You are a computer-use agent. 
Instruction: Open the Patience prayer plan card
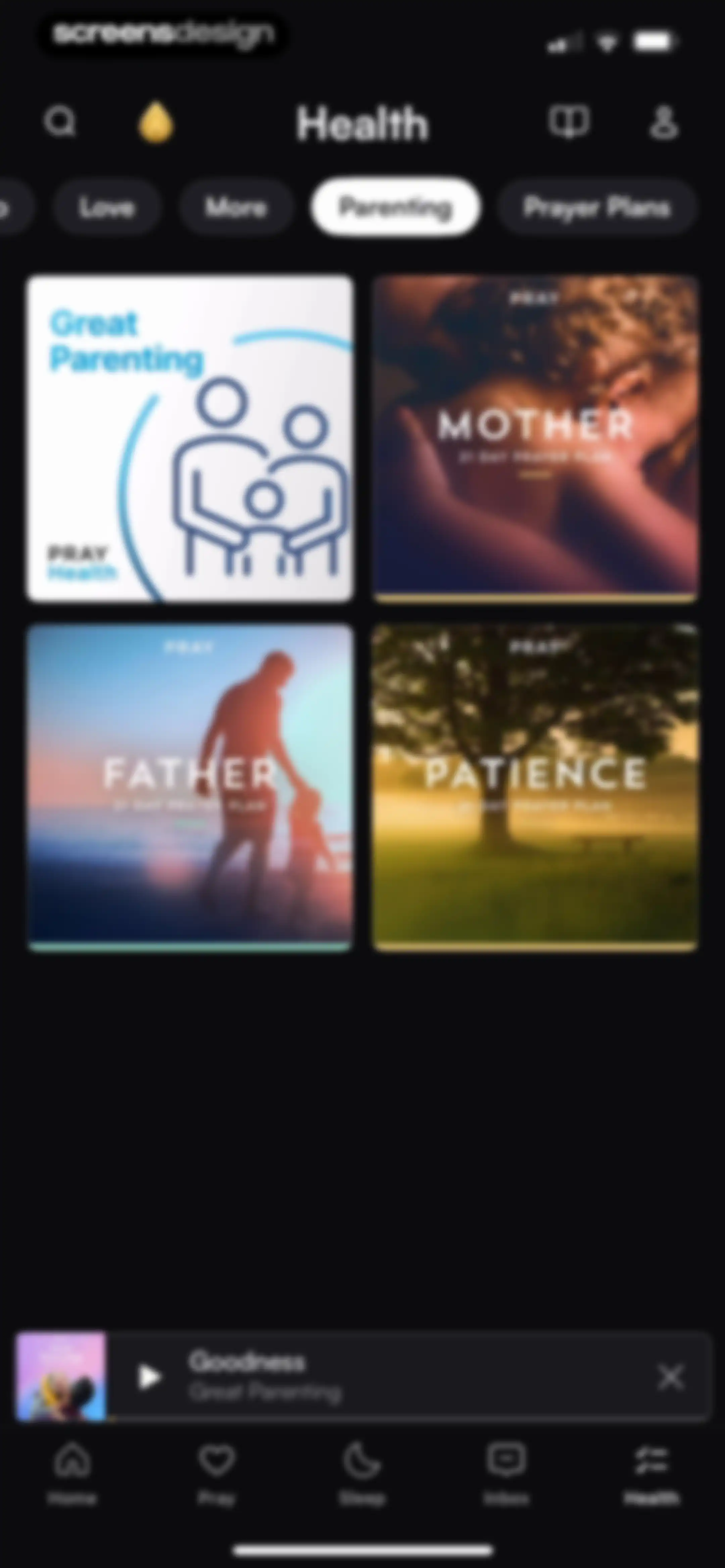coord(536,787)
